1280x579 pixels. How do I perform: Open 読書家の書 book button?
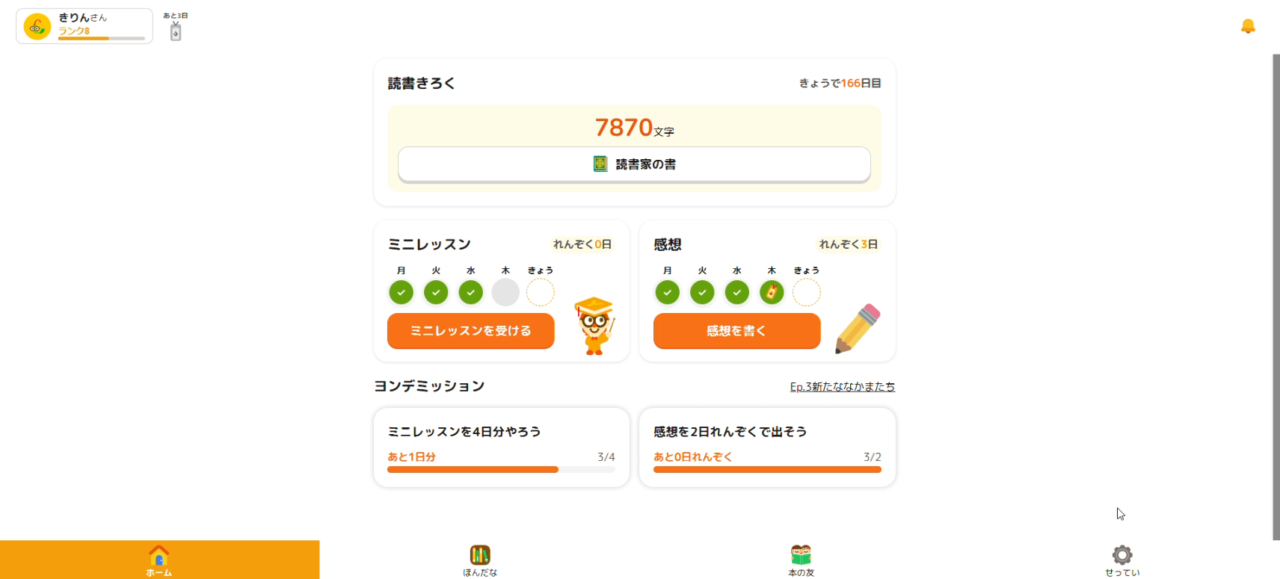point(634,164)
